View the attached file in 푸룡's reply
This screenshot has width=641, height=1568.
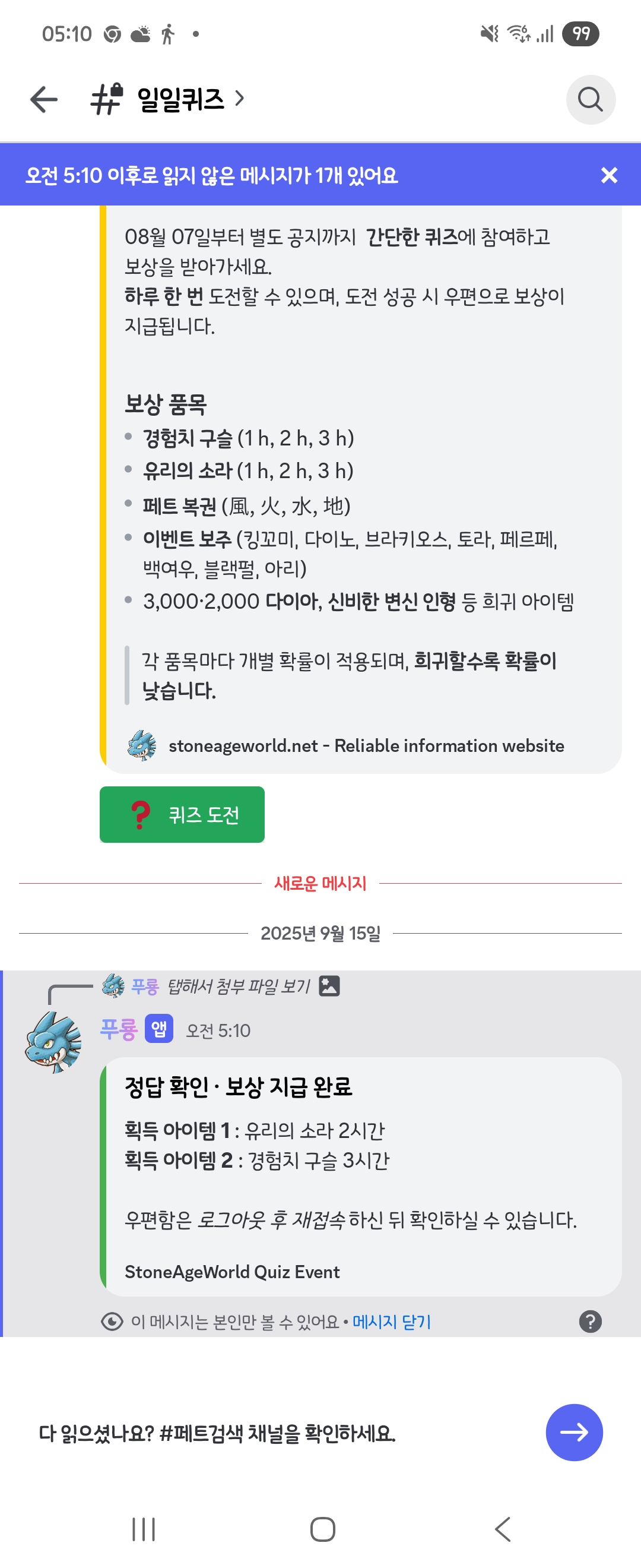[239, 986]
